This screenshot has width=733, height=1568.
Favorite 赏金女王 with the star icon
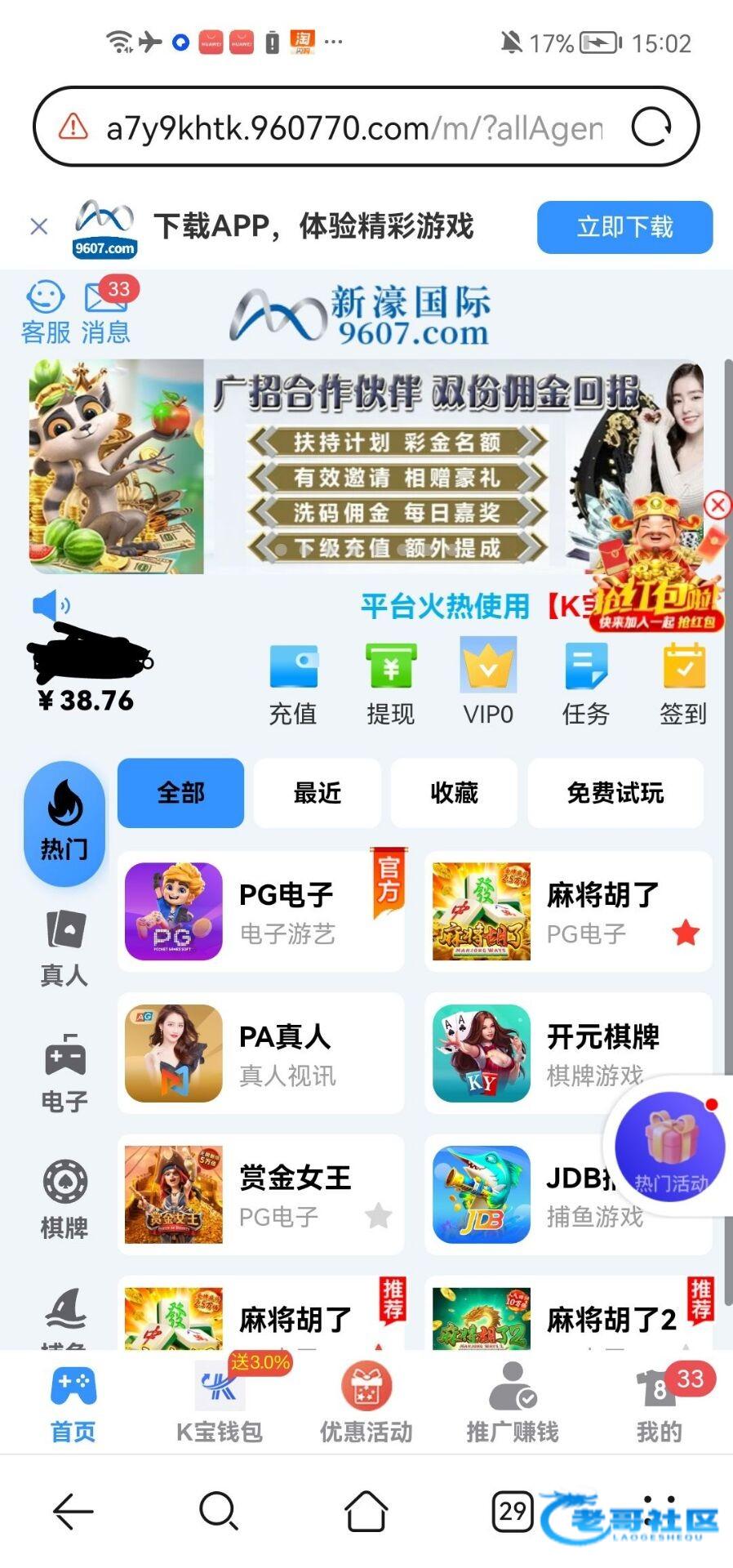pyautogui.click(x=378, y=1216)
